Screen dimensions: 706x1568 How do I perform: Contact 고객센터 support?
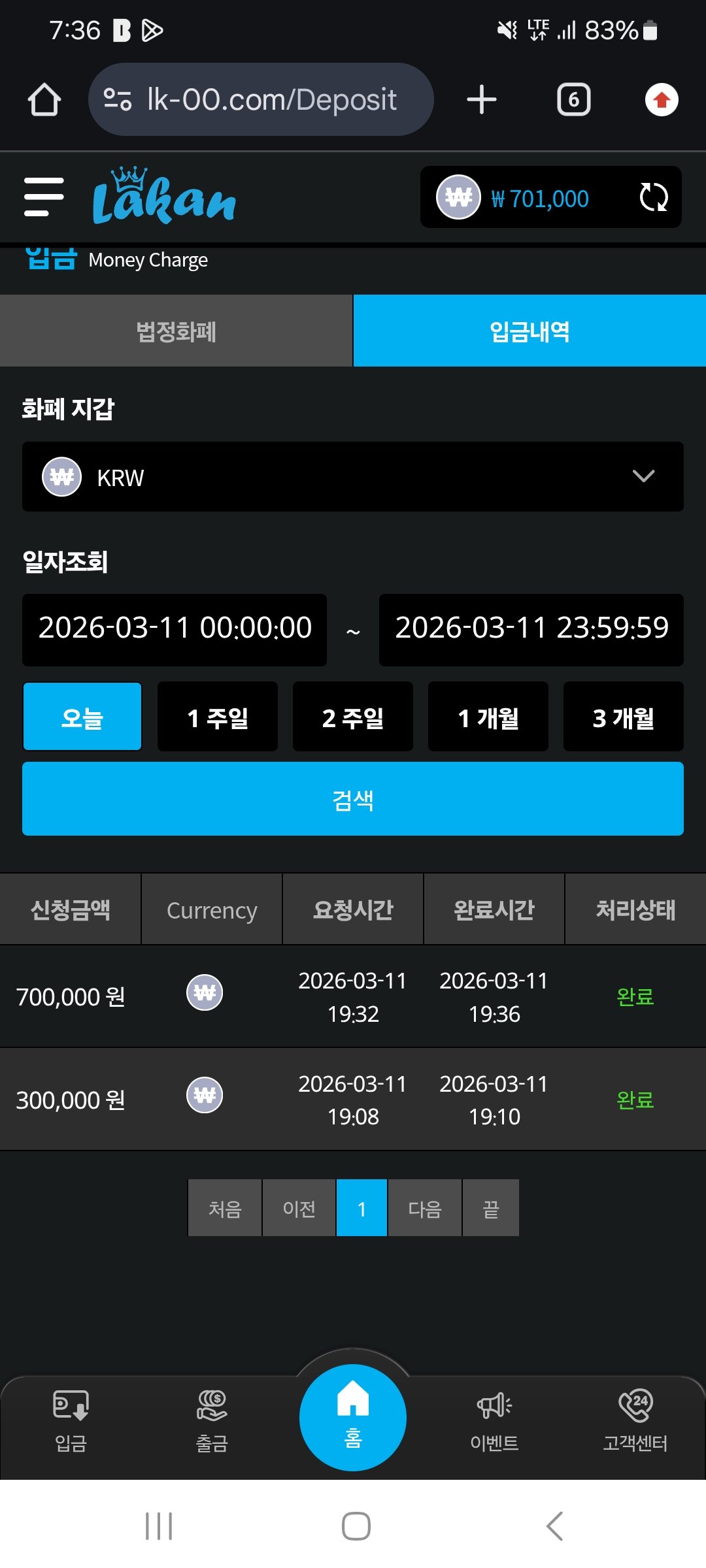[635, 1419]
